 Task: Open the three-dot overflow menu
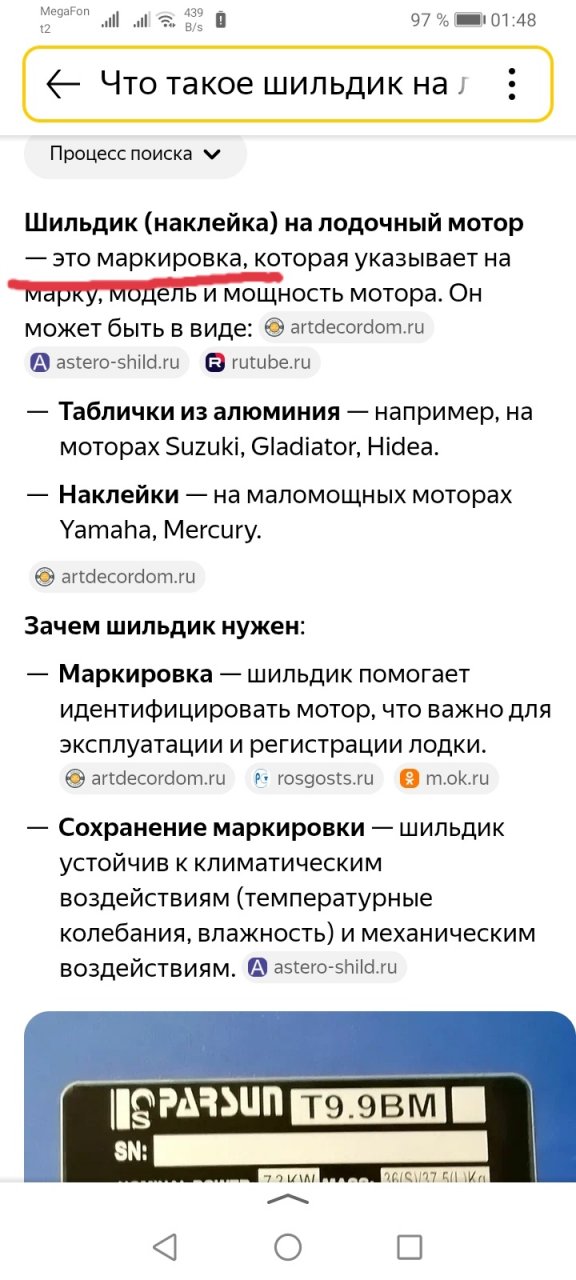pyautogui.click(x=512, y=85)
